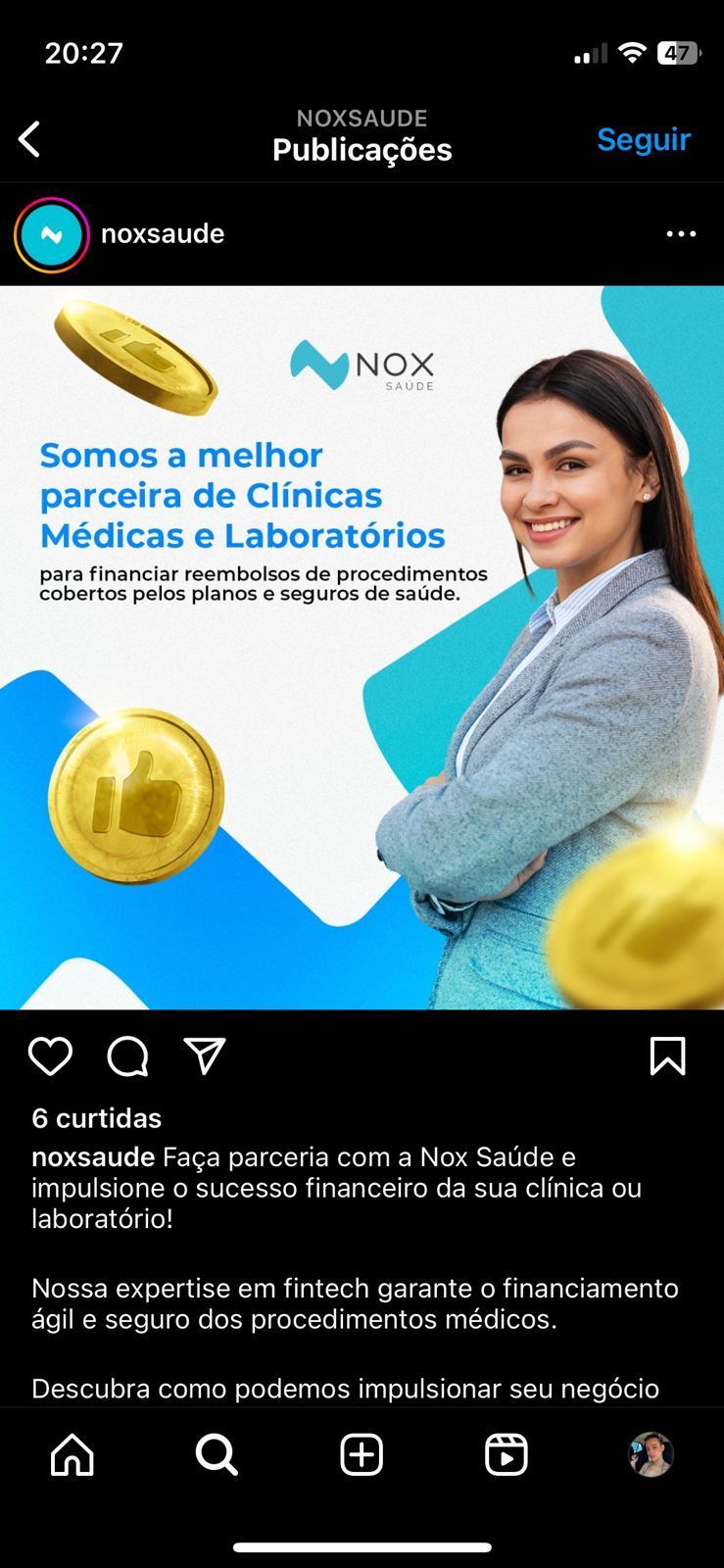Go back using the top-left arrow

point(30,139)
